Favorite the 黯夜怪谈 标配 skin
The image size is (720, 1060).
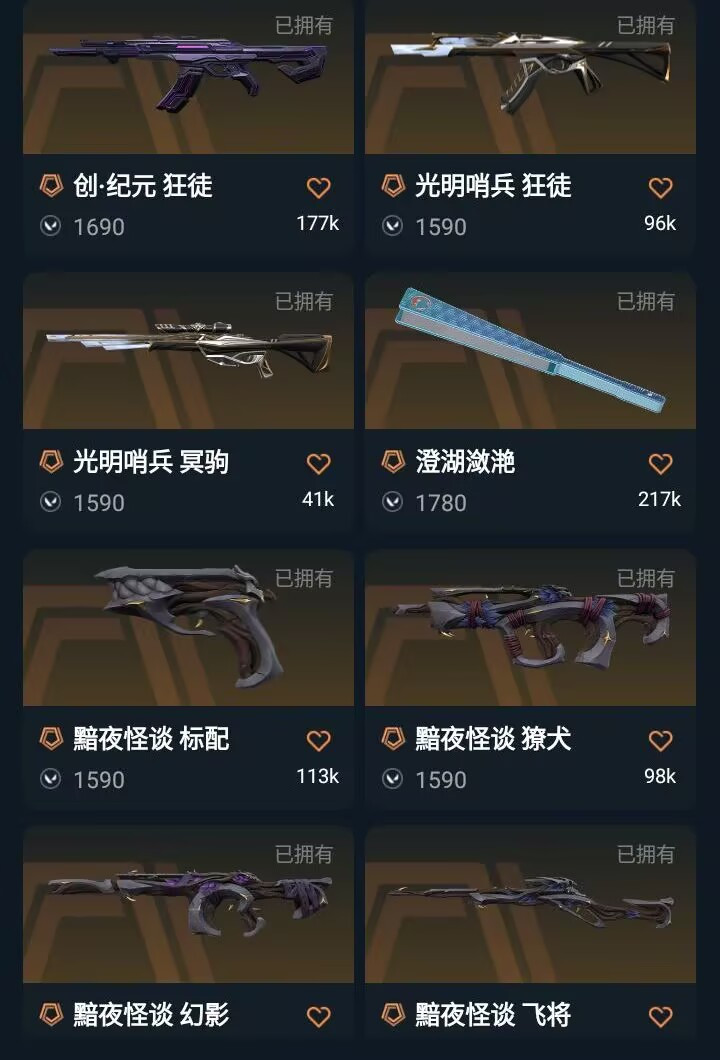click(318, 741)
